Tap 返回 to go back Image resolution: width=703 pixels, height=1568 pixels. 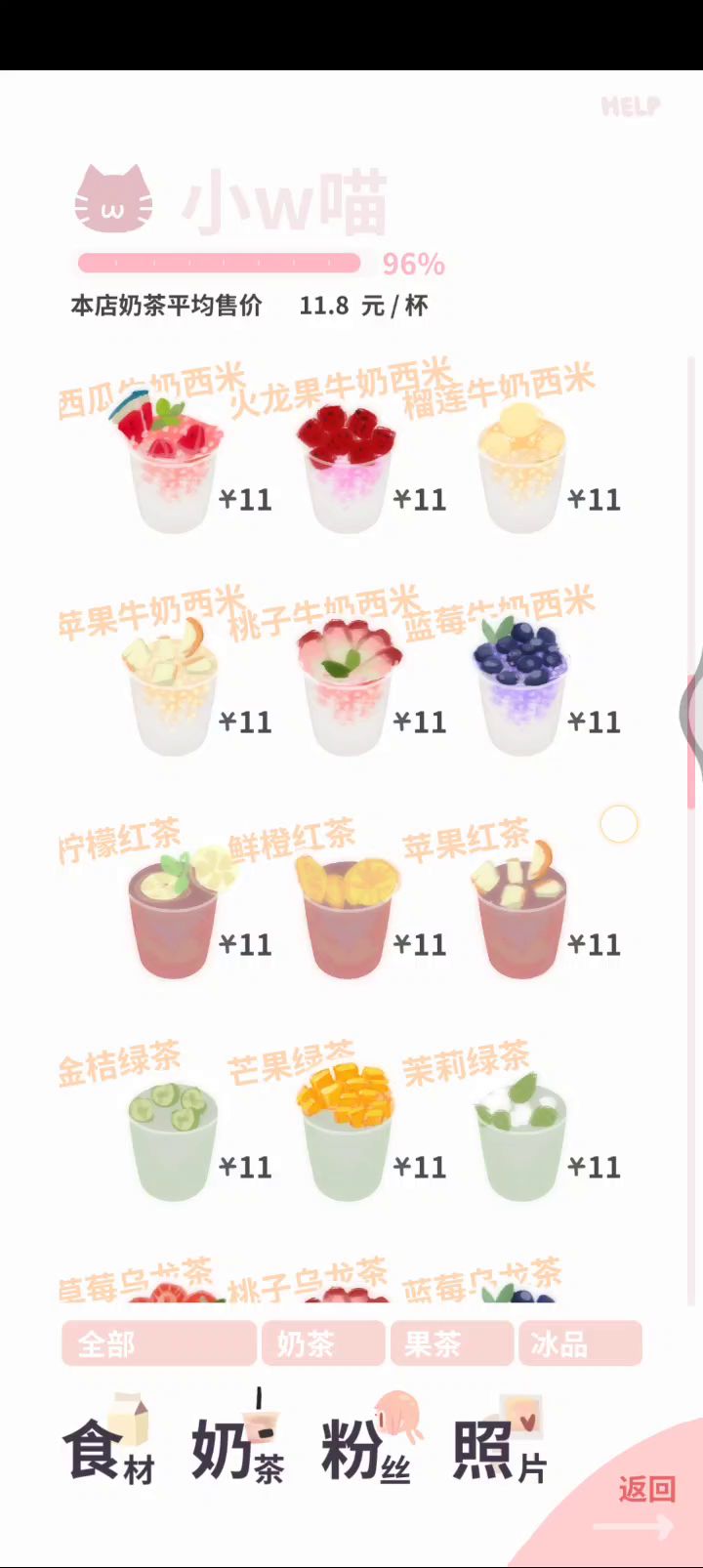[x=645, y=1491]
